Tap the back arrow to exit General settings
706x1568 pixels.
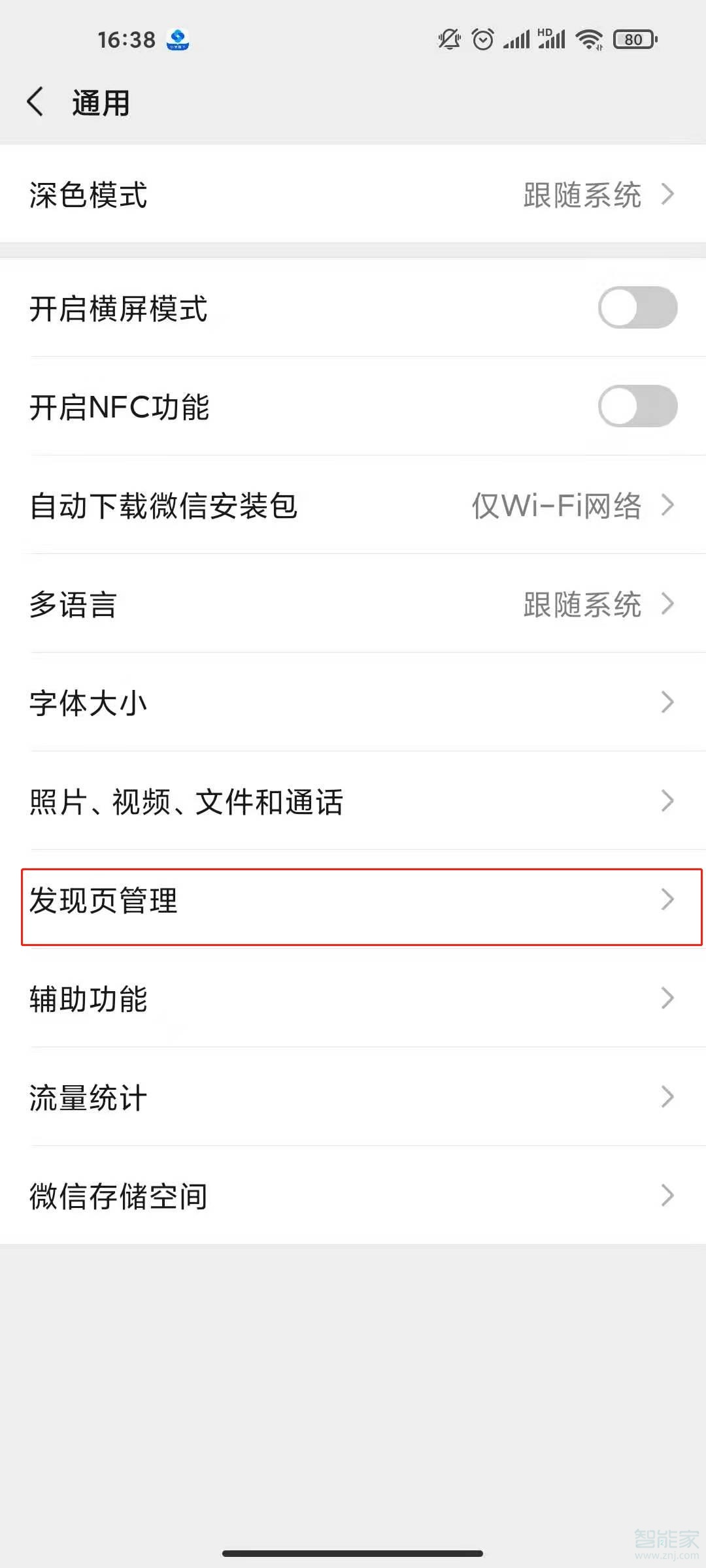35,102
